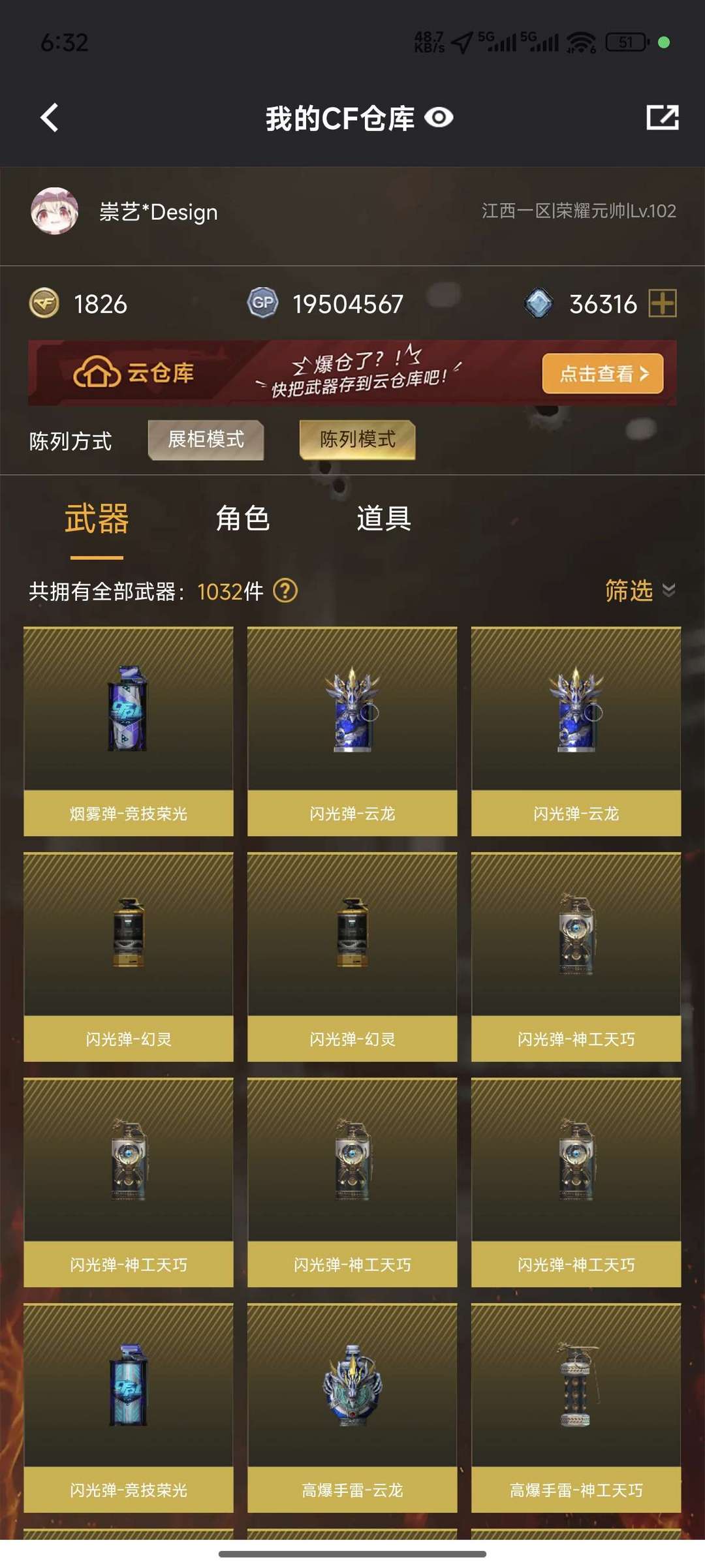
Task: Toggle warehouse visibility with the eye icon
Action: 439,118
